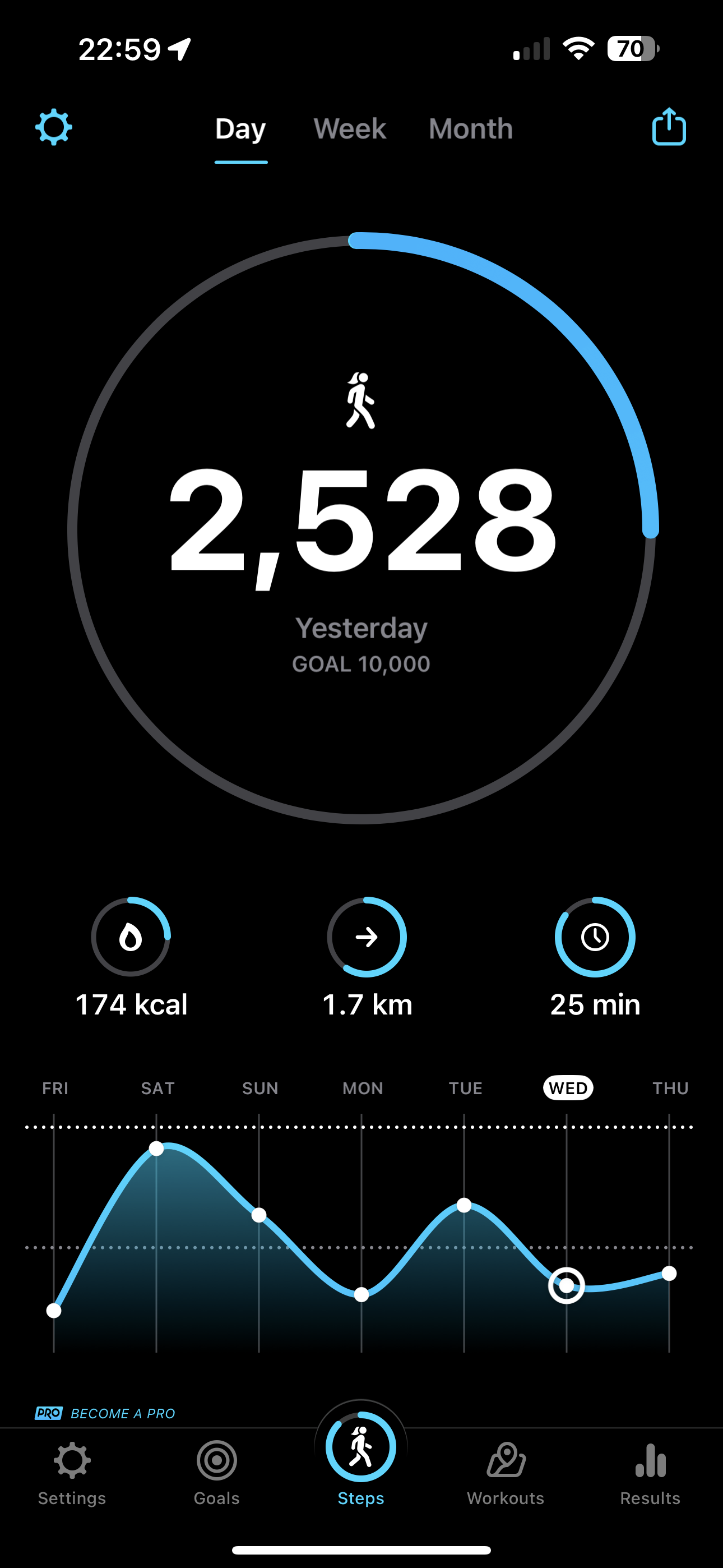Viewport: 723px width, 1568px height.
Task: Select SAT on the weekly chart
Action: 157,1089
